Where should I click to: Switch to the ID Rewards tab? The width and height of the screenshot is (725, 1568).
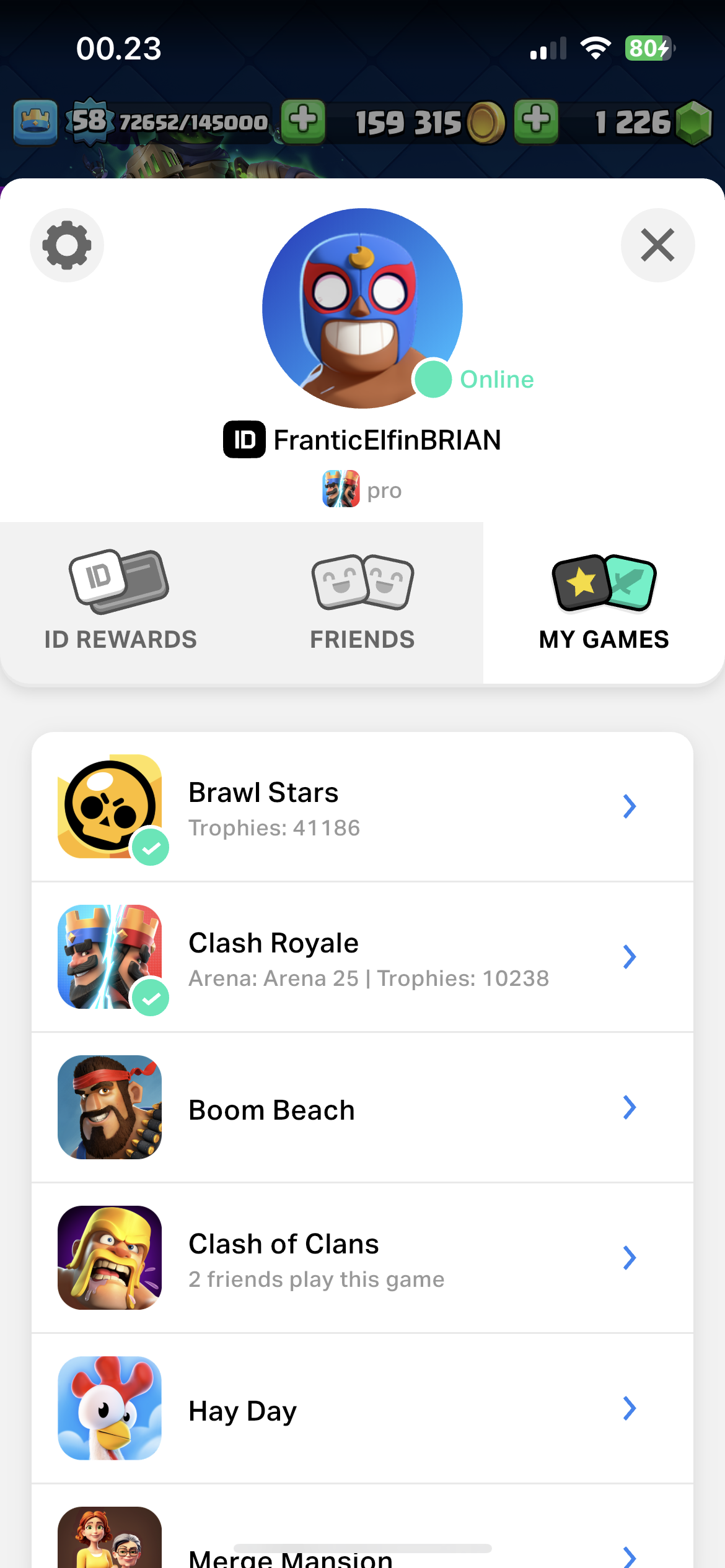121,603
